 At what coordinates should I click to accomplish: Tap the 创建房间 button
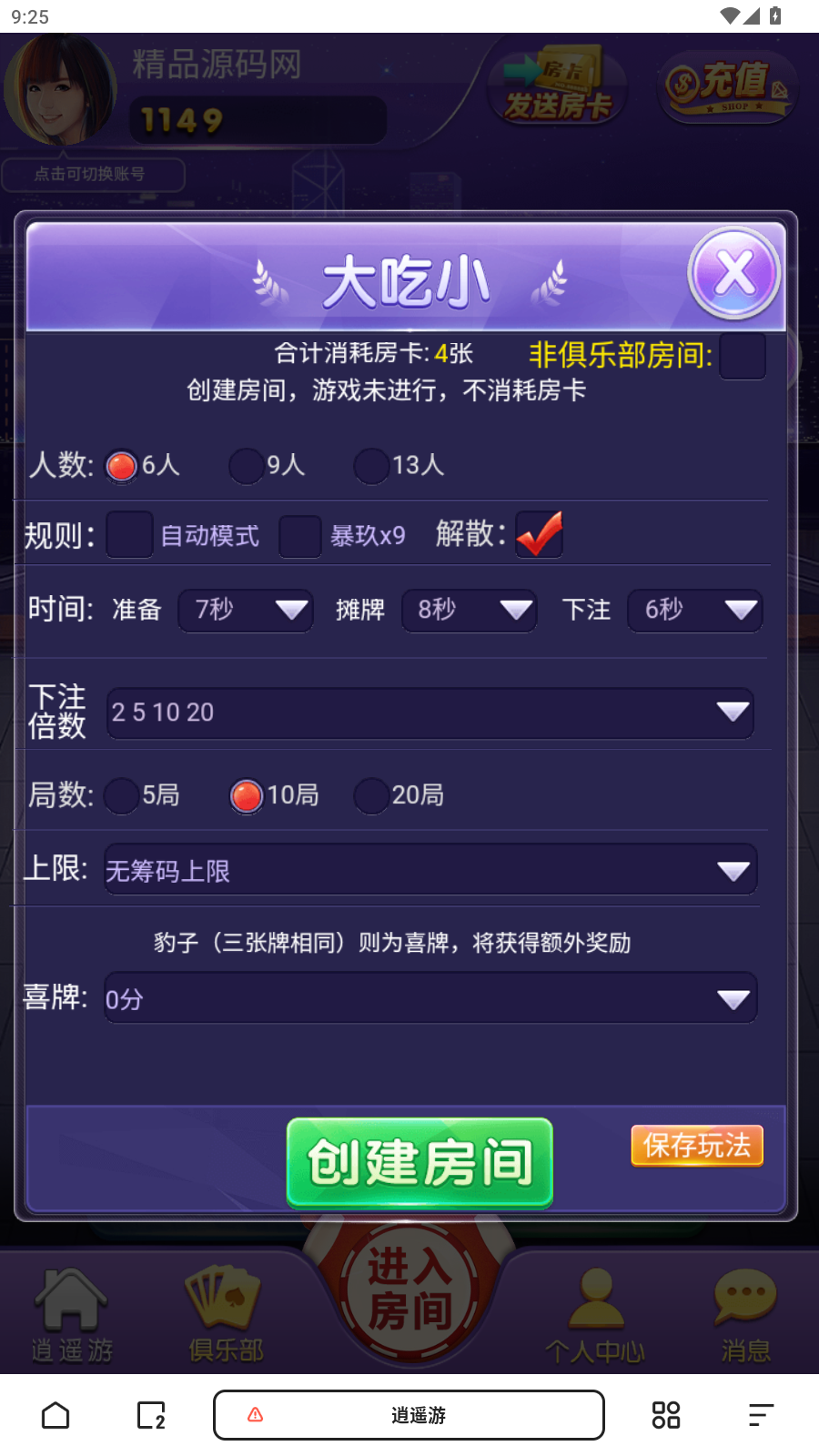pyautogui.click(x=420, y=1163)
